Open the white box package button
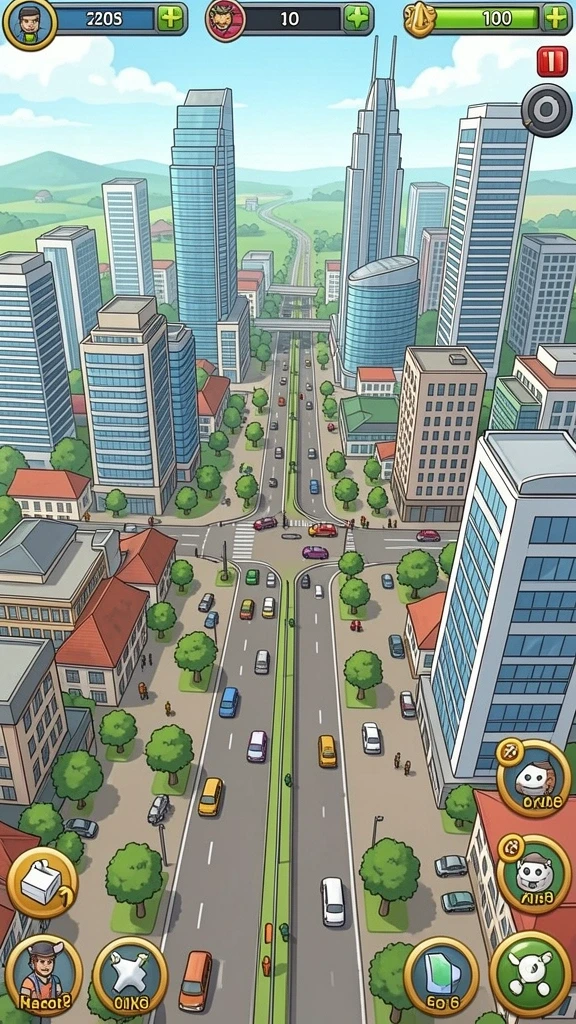 point(42,882)
